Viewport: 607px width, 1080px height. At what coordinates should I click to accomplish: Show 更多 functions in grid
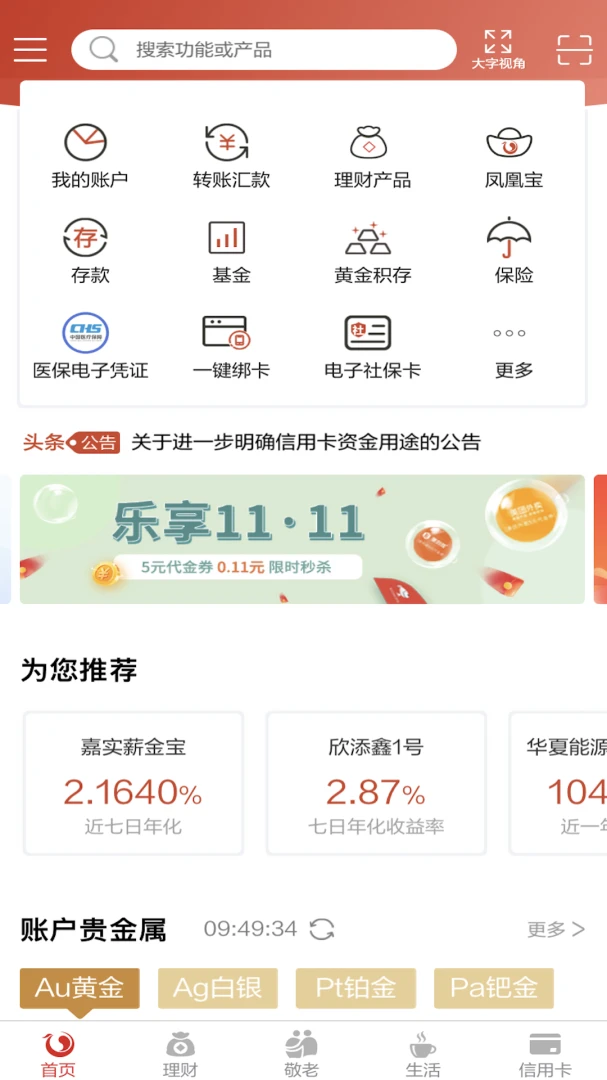pyautogui.click(x=513, y=347)
